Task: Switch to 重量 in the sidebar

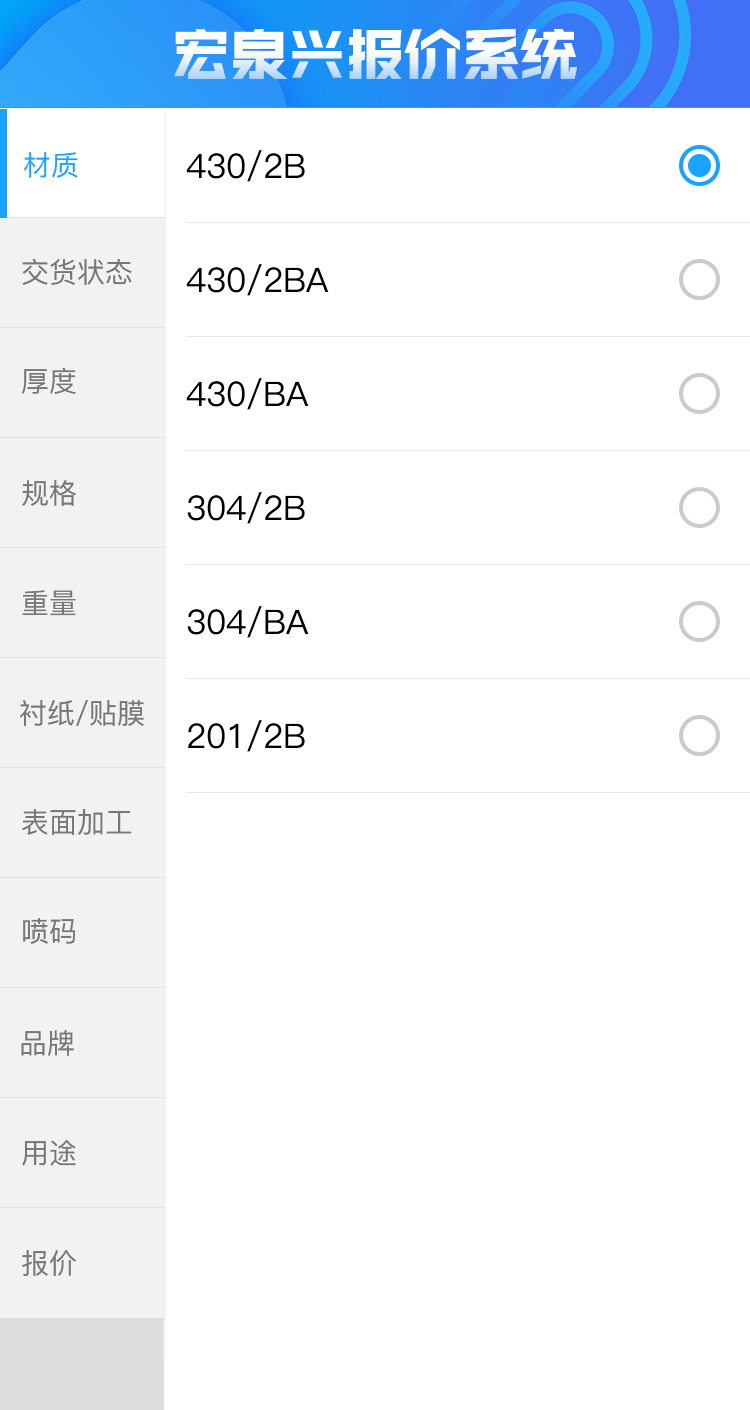Action: tap(50, 603)
